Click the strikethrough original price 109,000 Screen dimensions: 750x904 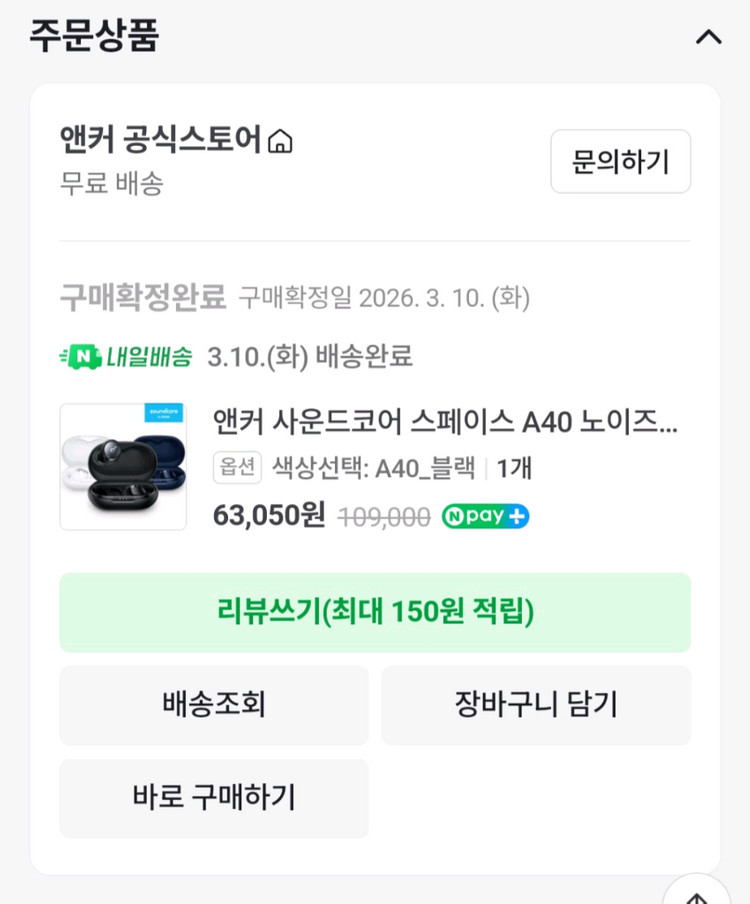[382, 517]
